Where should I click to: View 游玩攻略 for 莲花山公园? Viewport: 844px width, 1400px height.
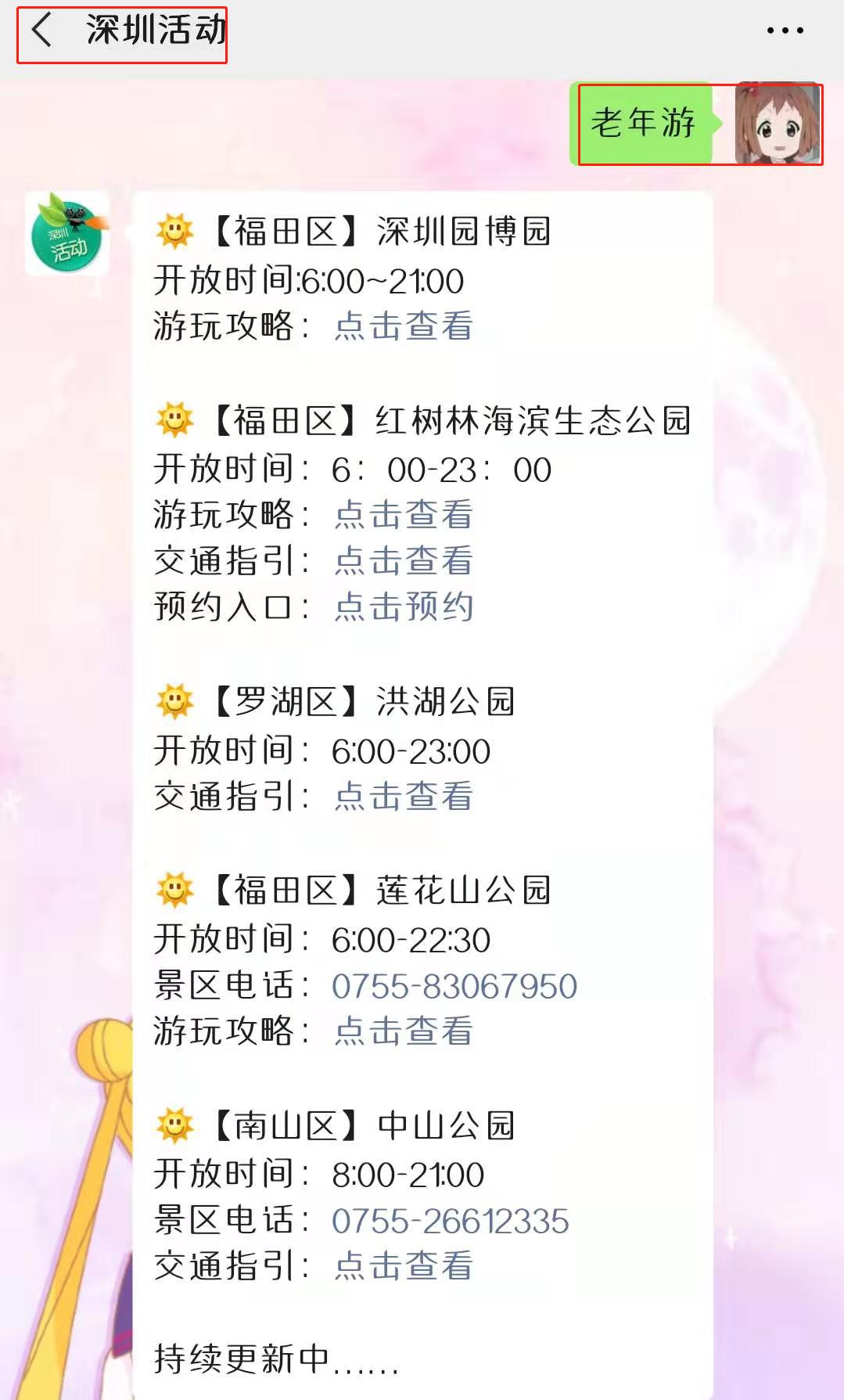(x=404, y=1031)
